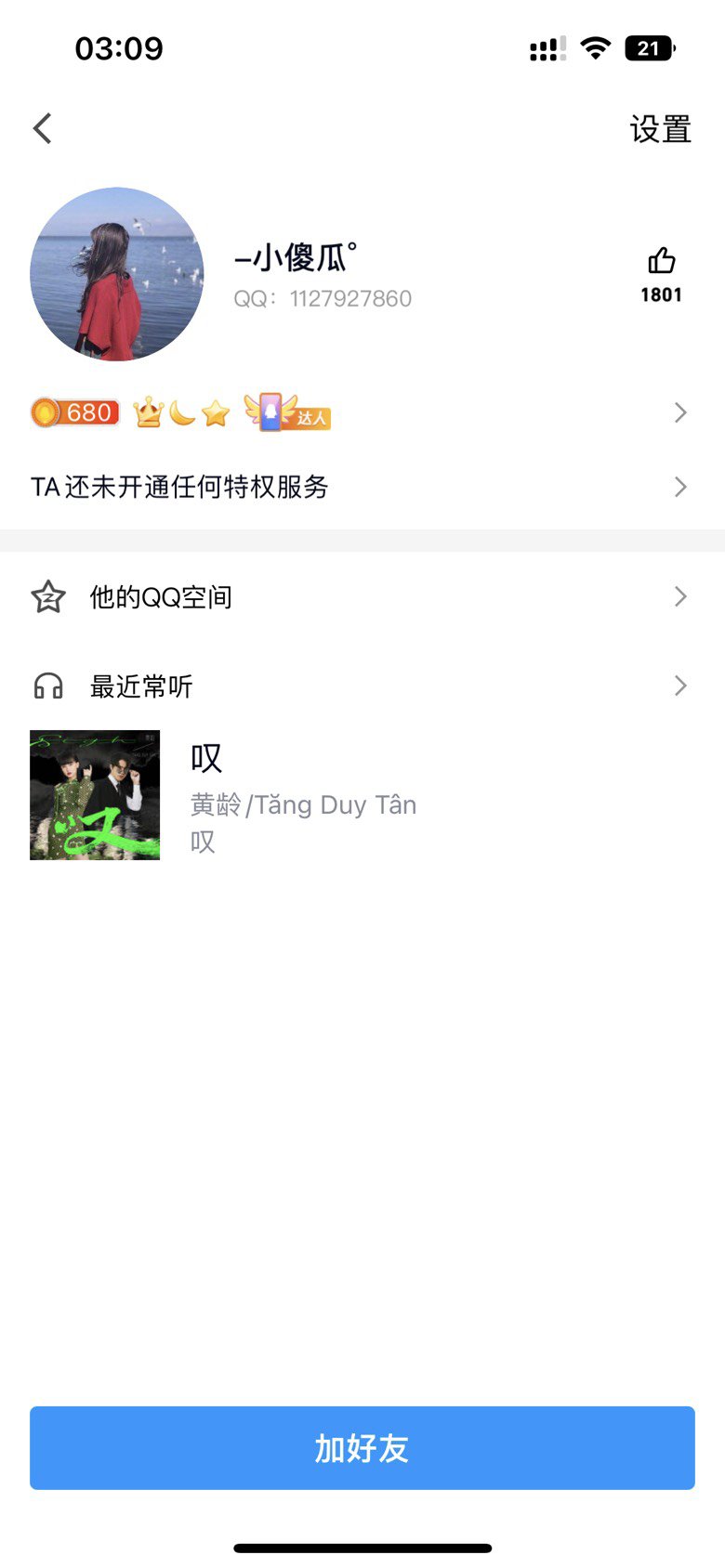Open the QQ level coin badge showing 680
Image resolution: width=725 pixels, height=1568 pixels.
pos(75,412)
